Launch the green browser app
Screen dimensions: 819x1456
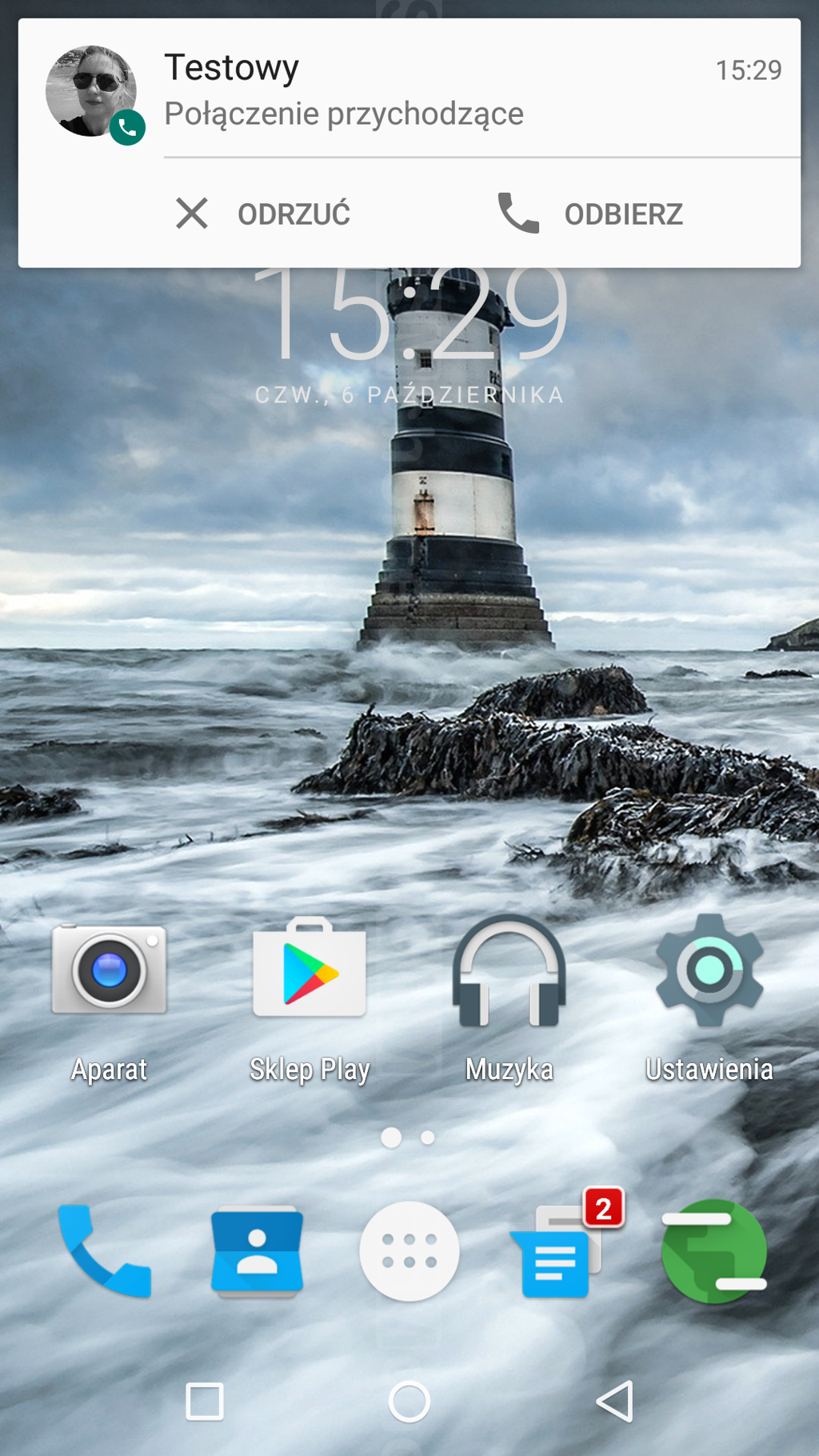[714, 1252]
